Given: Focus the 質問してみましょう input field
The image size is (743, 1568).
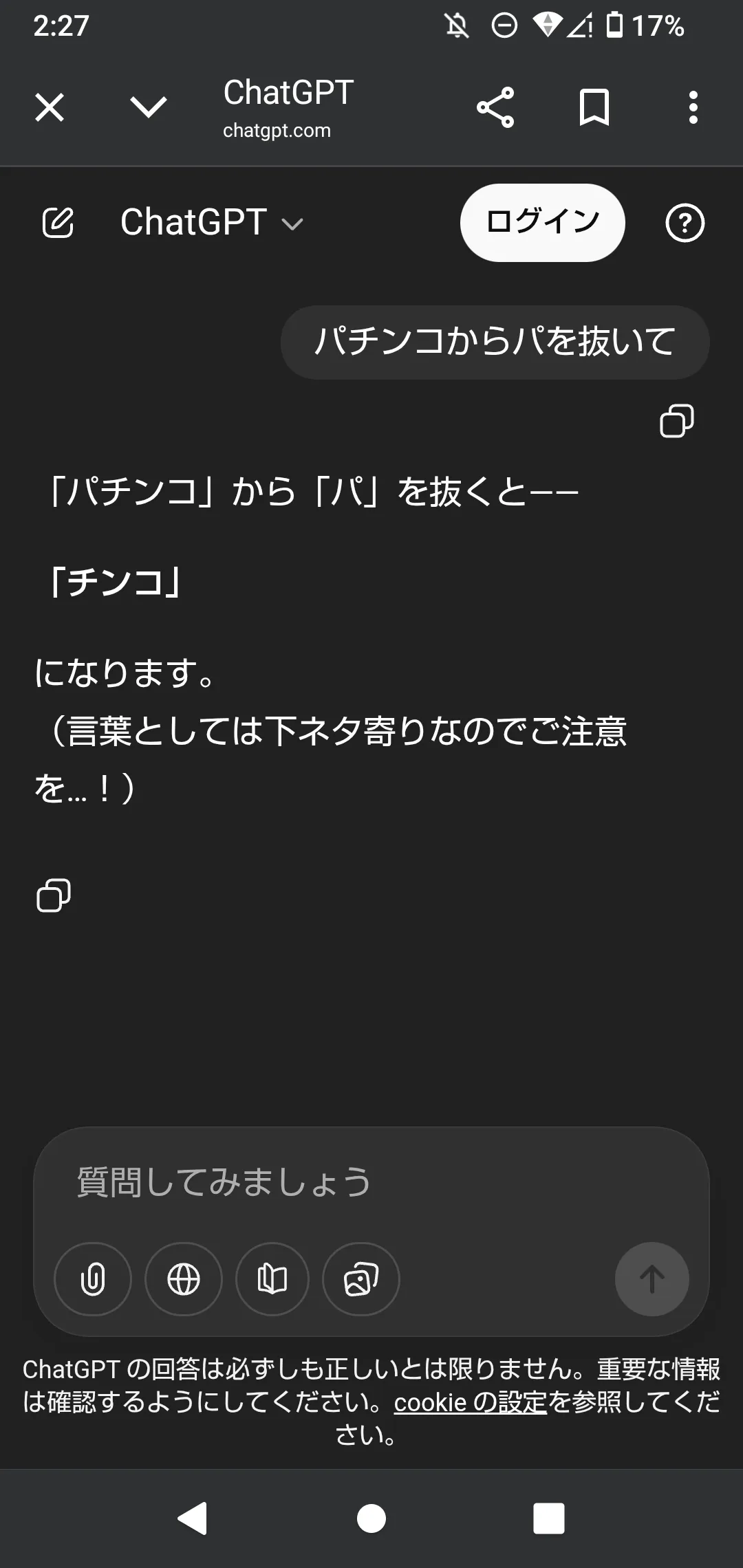Looking at the screenshot, I should [371, 1182].
